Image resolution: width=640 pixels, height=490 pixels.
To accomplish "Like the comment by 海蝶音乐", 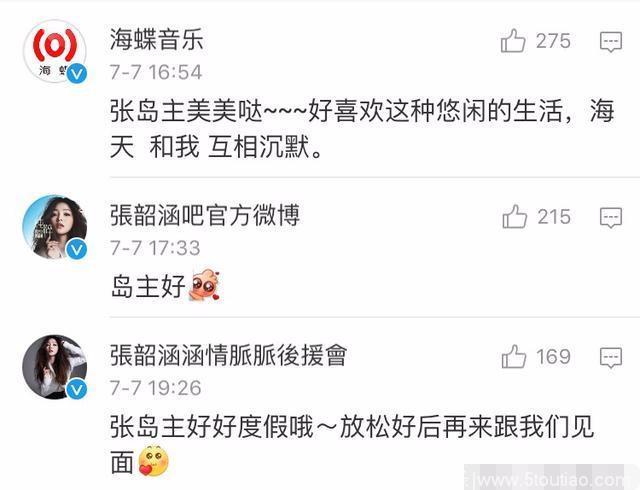I will pos(514,40).
